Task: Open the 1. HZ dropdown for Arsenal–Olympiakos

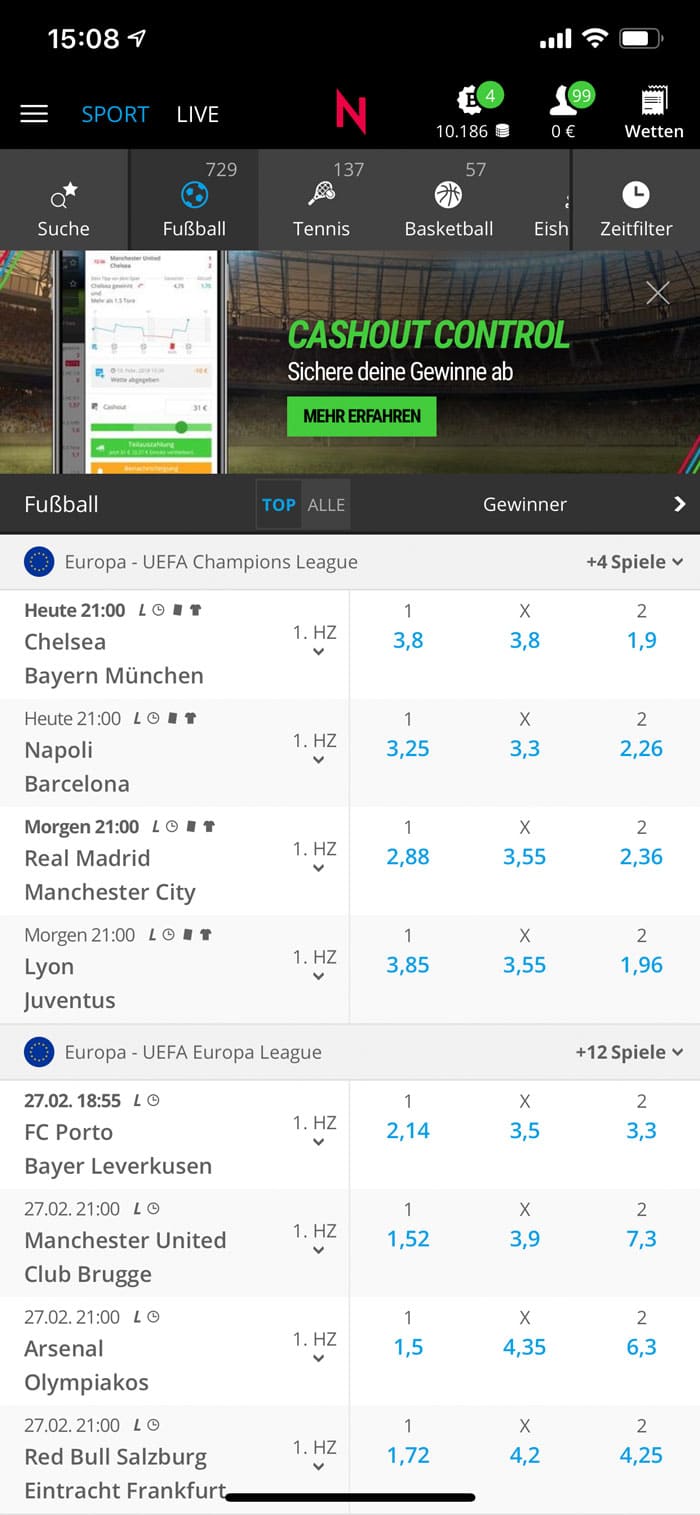Action: tap(314, 1346)
